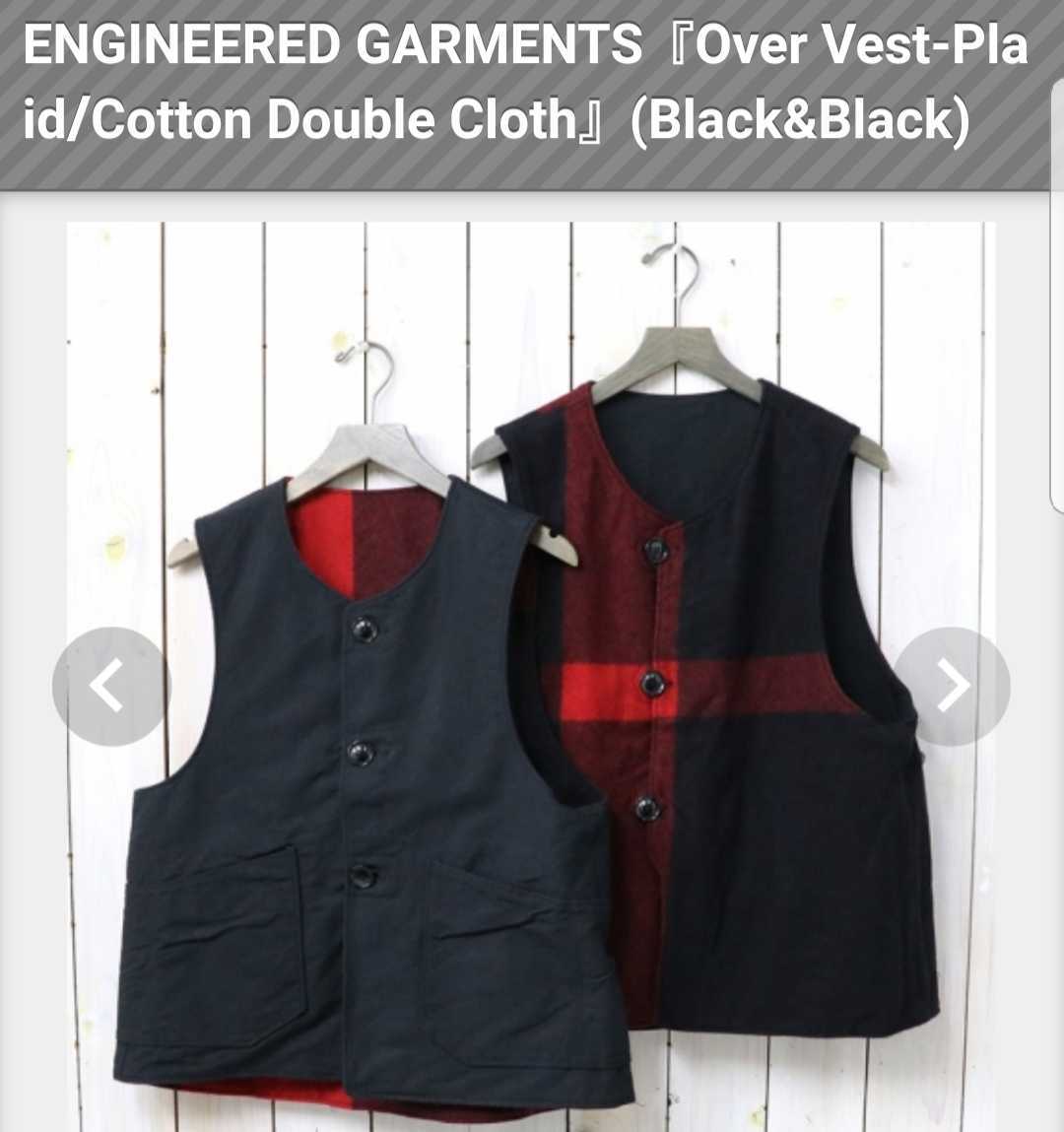Show the next product image
The height and width of the screenshot is (1132, 1064).
pyautogui.click(x=952, y=686)
